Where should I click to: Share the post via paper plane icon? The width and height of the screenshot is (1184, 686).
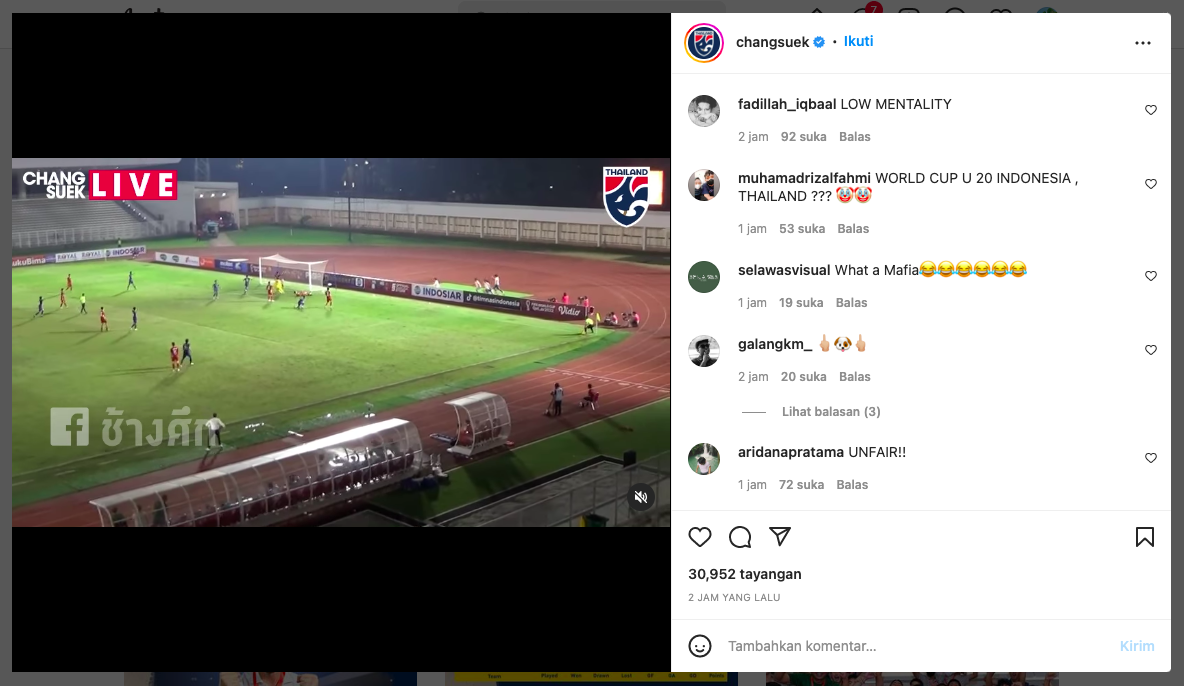point(780,537)
